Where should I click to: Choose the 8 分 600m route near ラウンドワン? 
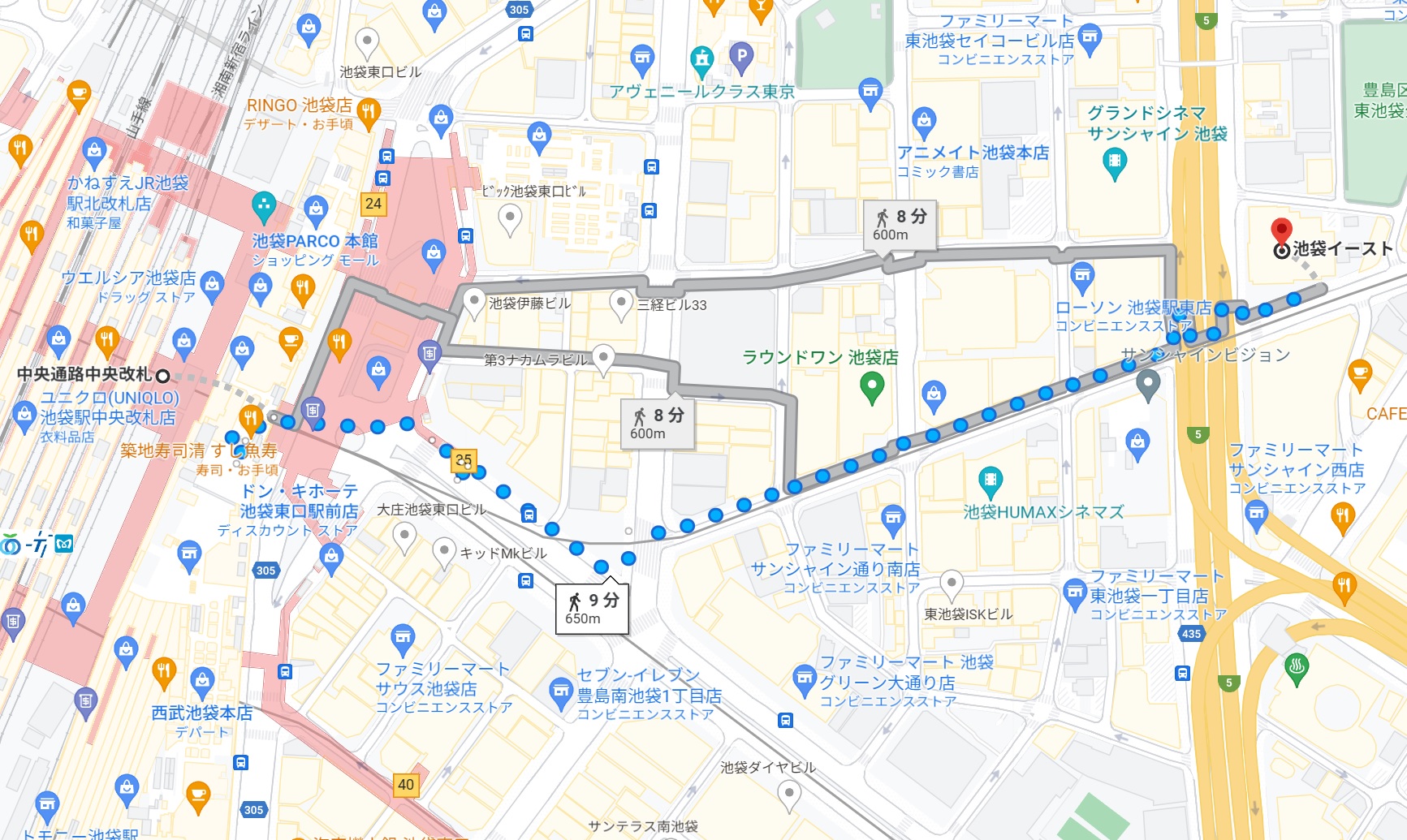click(657, 424)
